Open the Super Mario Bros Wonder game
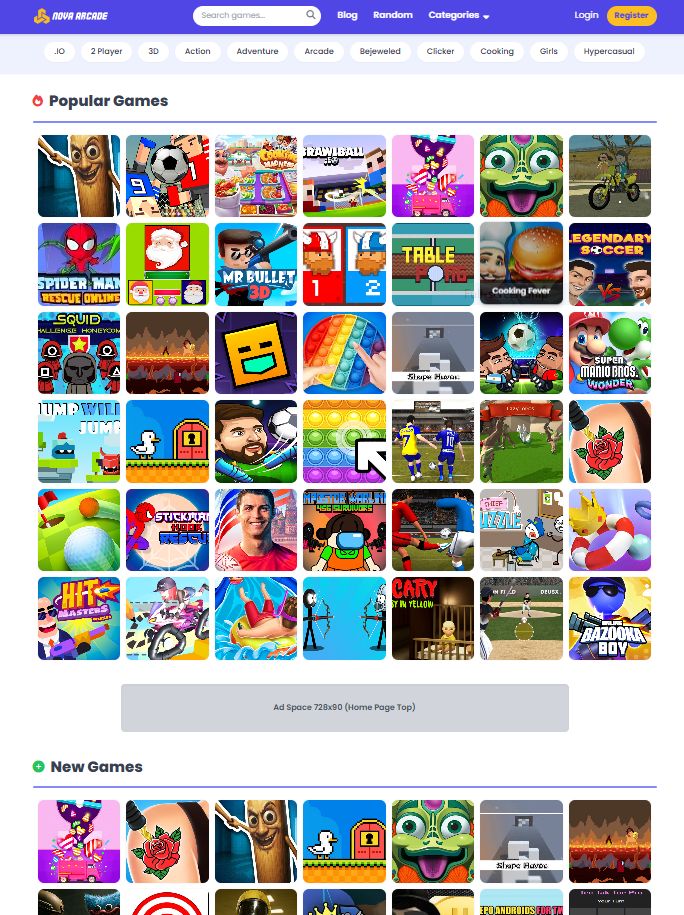The image size is (684, 915). [609, 353]
